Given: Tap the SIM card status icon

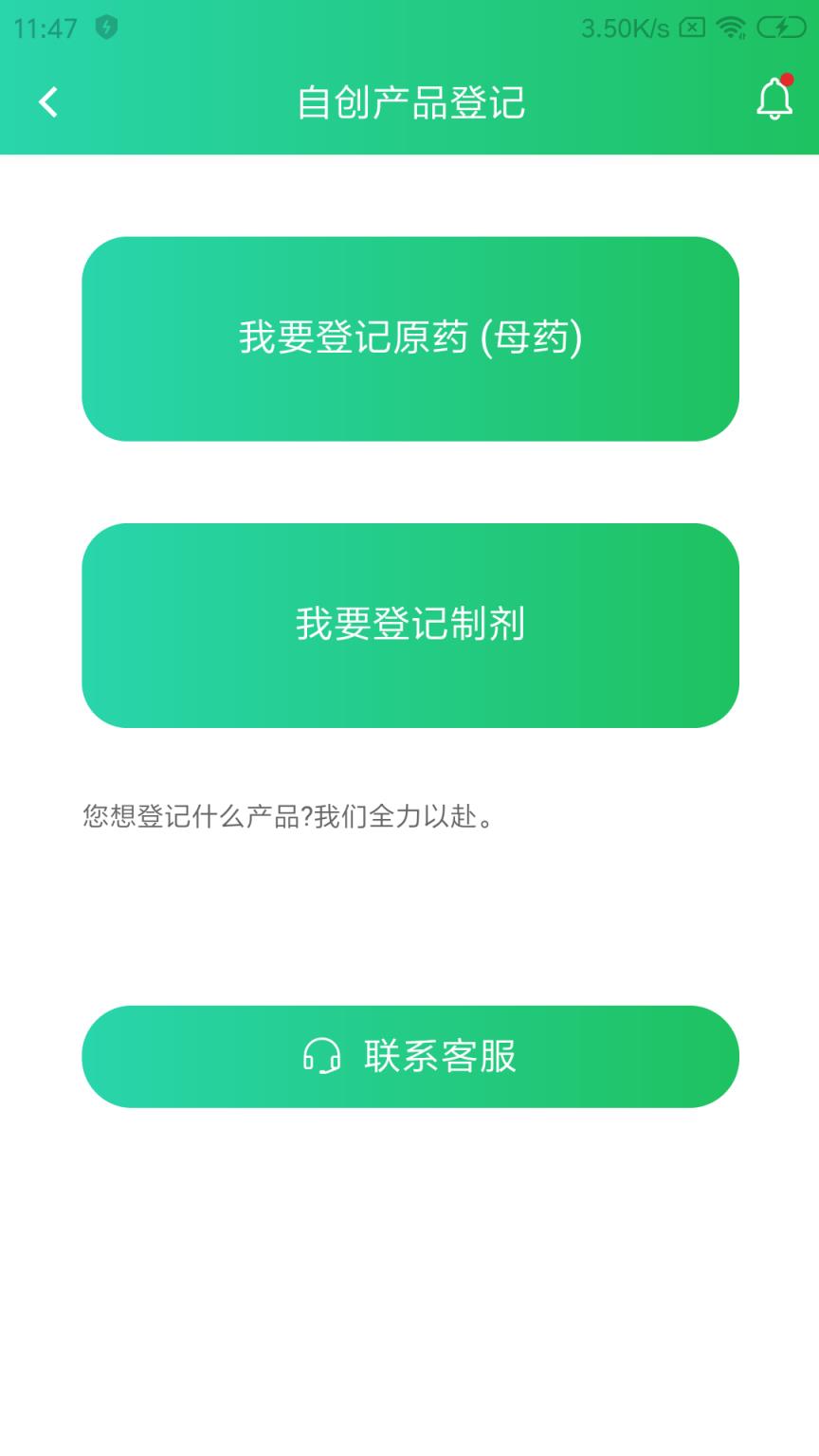Looking at the screenshot, I should click(x=691, y=28).
